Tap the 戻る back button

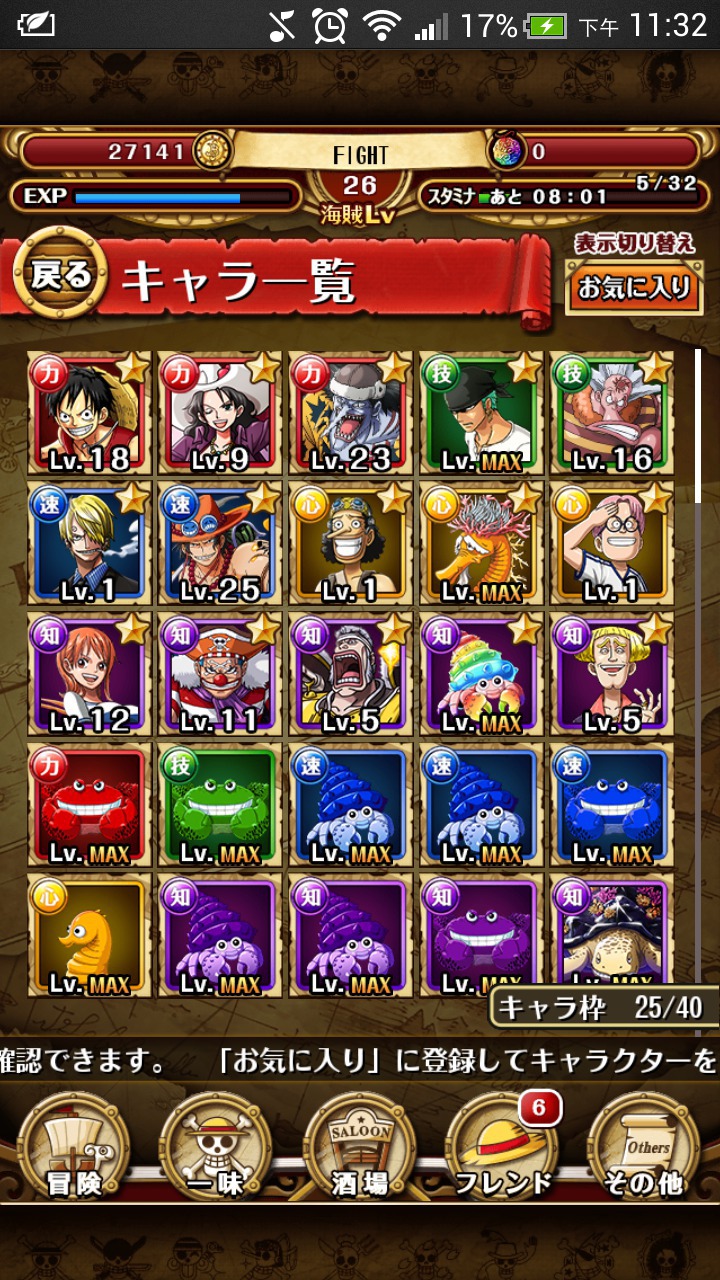click(x=61, y=277)
